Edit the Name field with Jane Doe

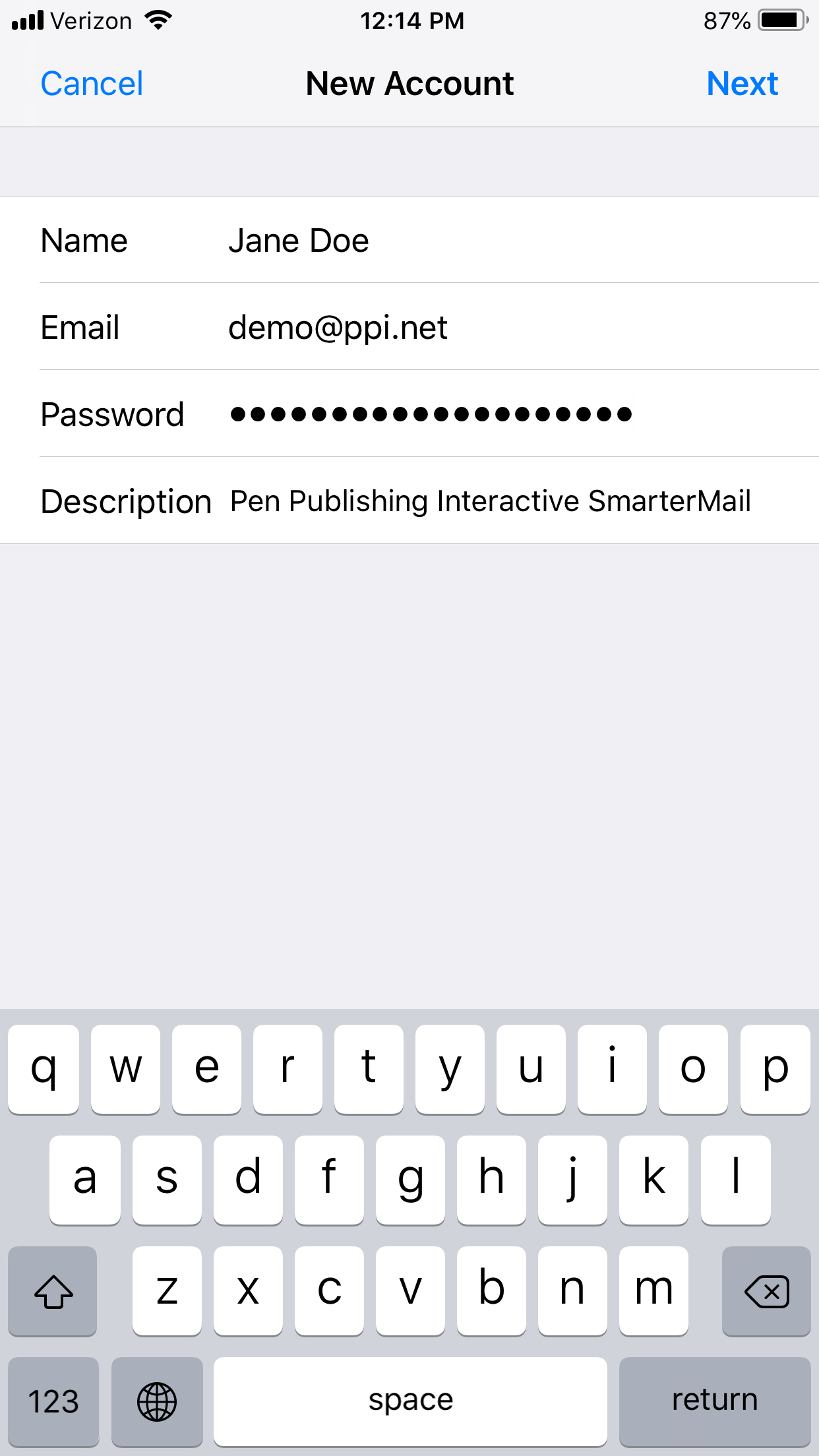pos(409,240)
